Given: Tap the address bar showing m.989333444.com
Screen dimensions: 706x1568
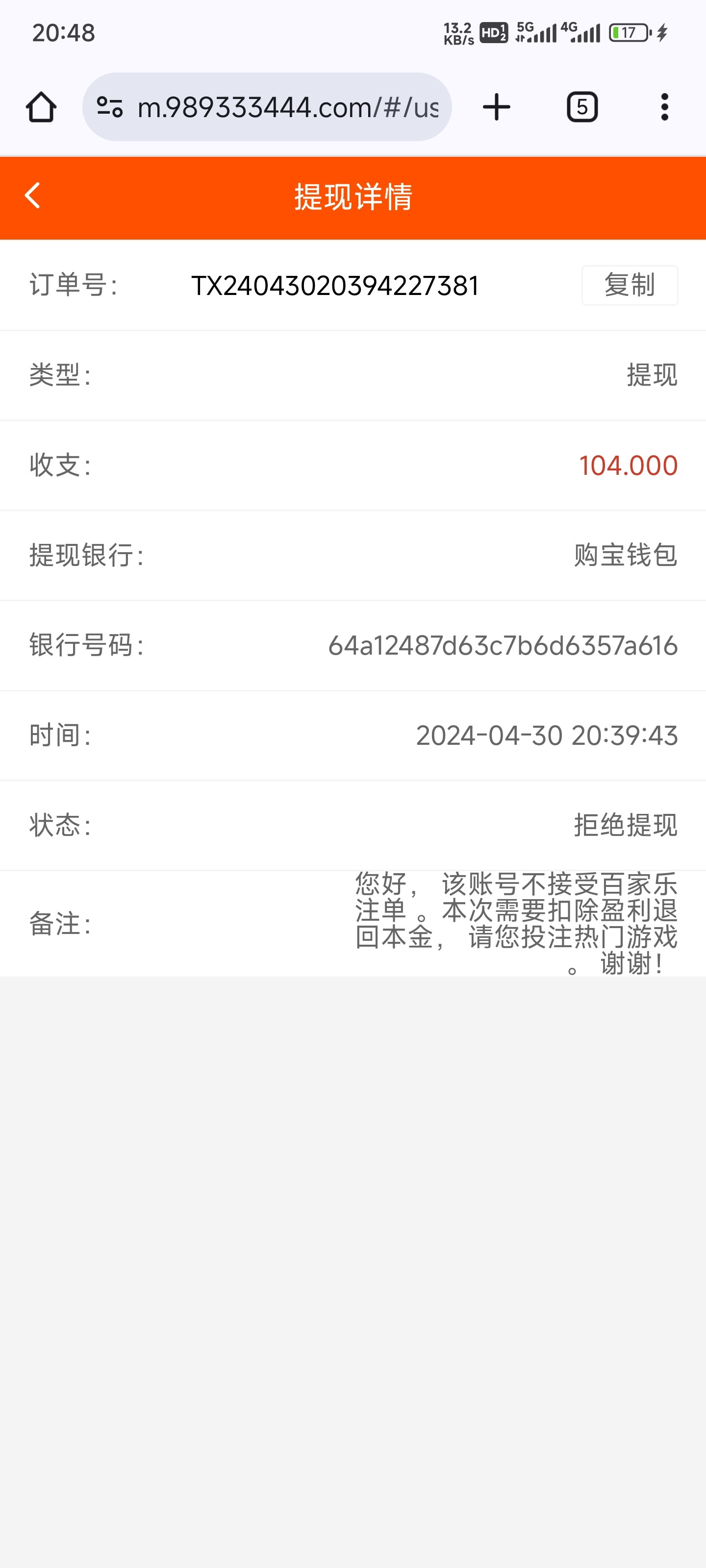Looking at the screenshot, I should (286, 106).
